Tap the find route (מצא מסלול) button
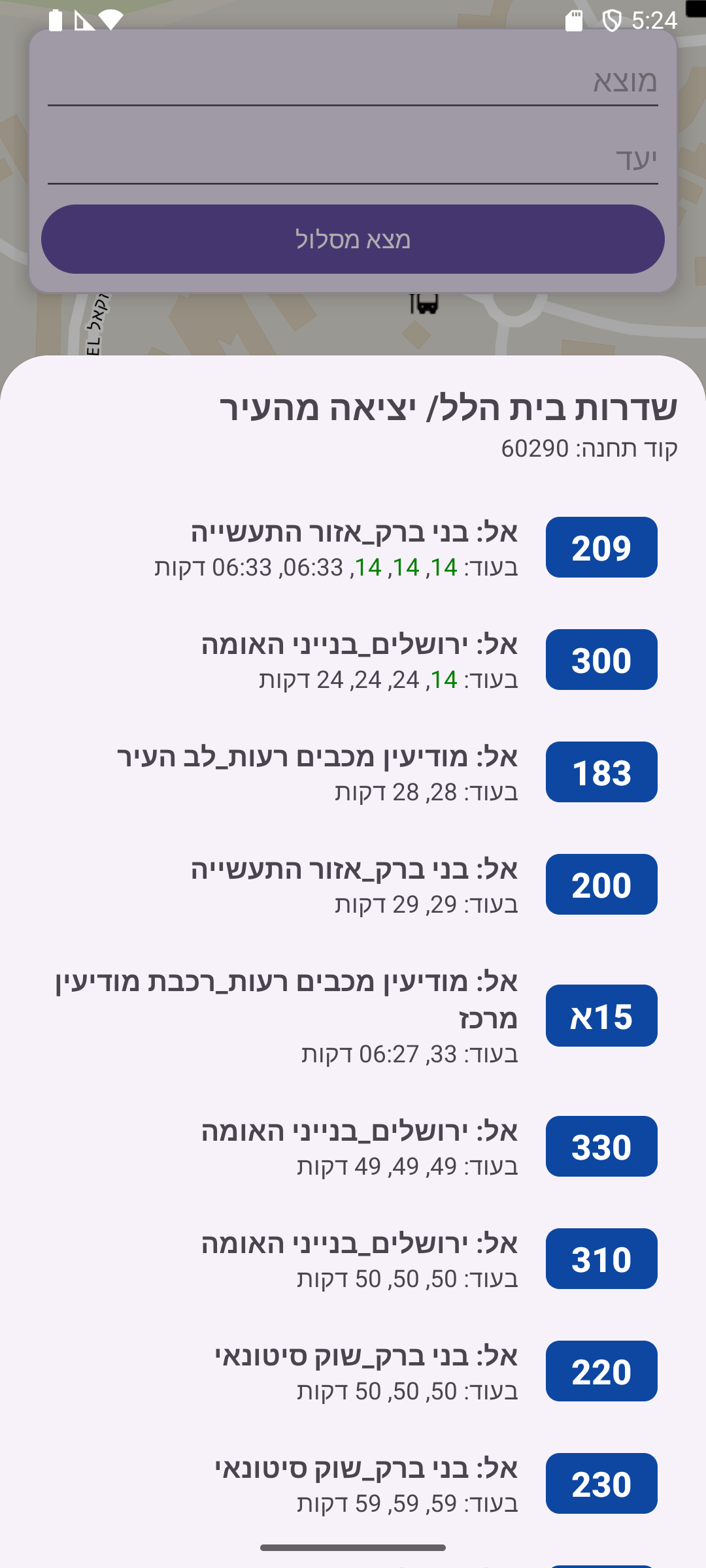The image size is (706, 1568). [353, 239]
